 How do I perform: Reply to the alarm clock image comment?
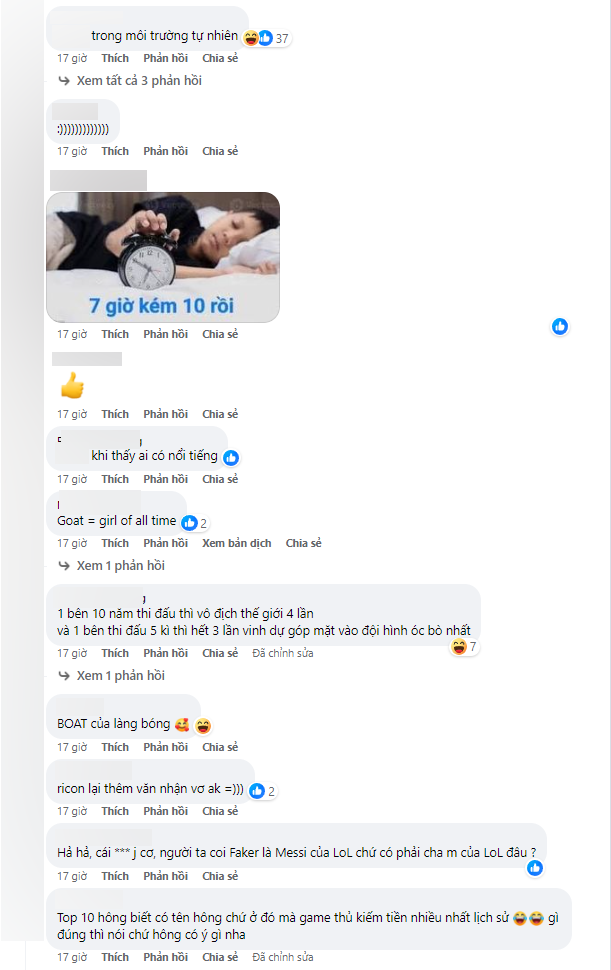click(x=165, y=334)
